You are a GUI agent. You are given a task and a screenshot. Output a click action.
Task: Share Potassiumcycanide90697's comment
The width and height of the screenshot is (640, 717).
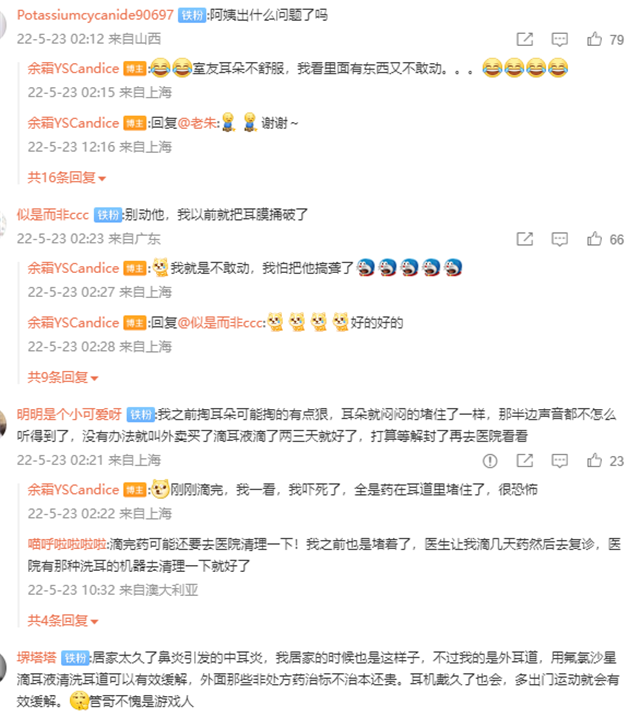(x=525, y=39)
